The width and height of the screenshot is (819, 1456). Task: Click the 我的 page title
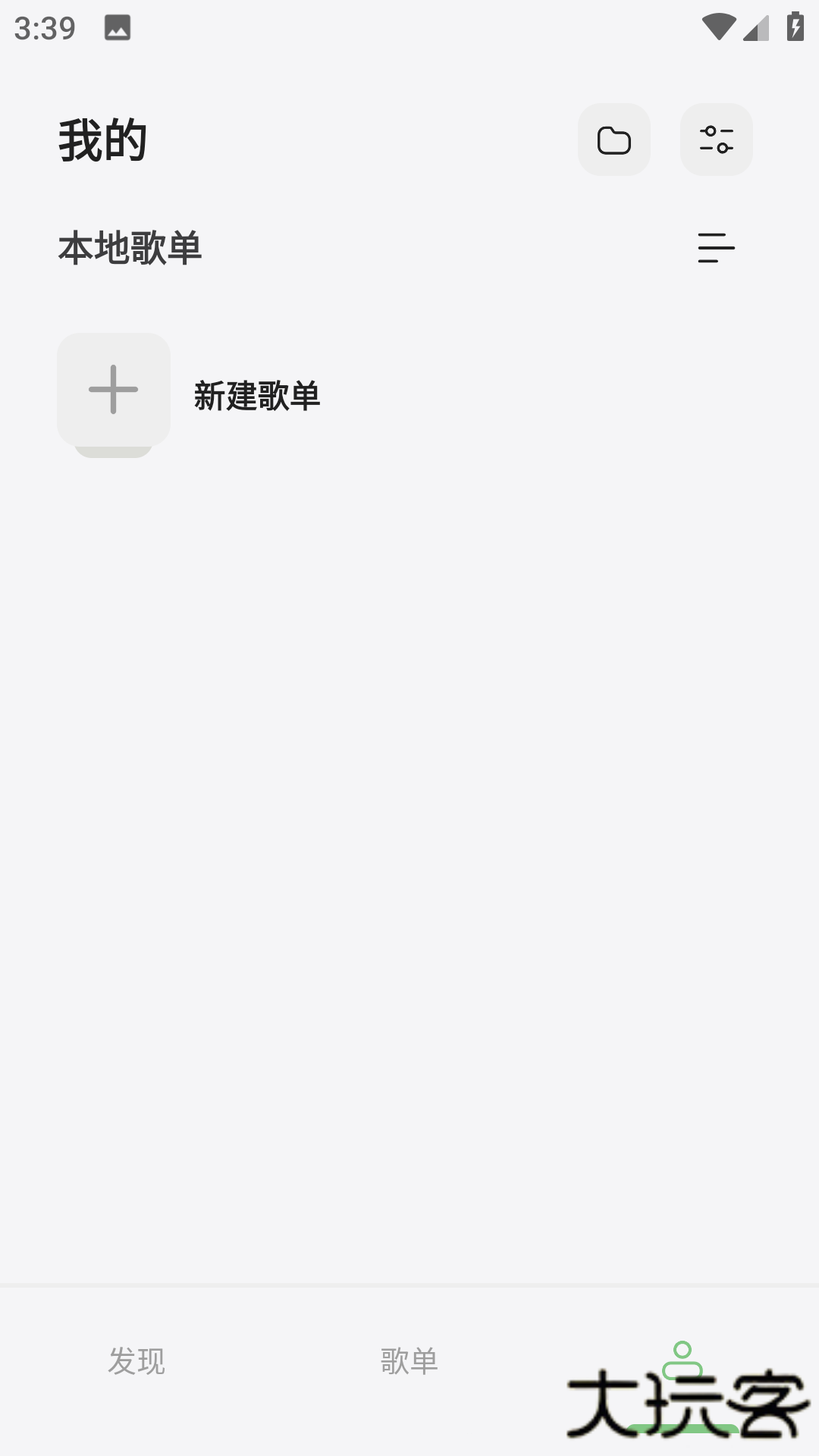102,138
